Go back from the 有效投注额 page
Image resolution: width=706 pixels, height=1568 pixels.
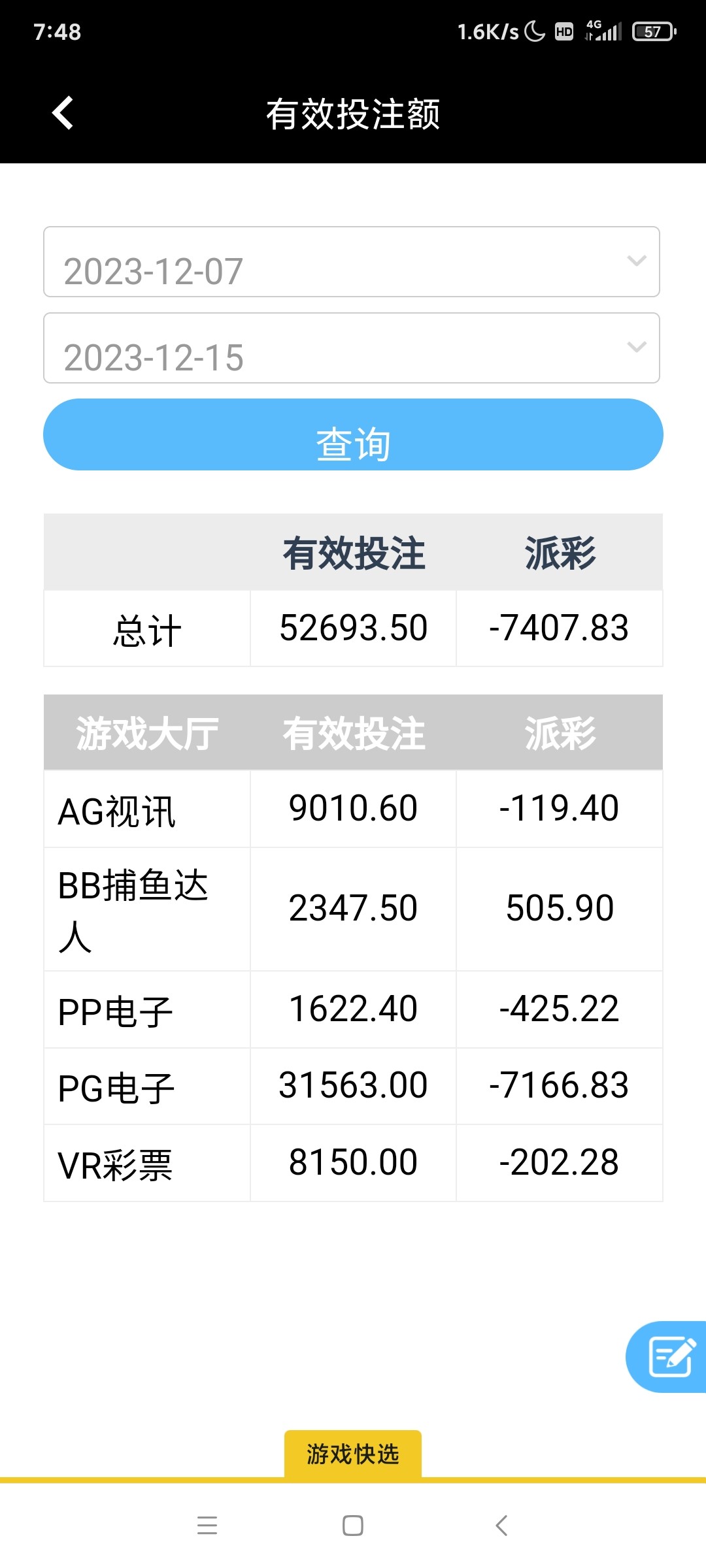(x=63, y=113)
